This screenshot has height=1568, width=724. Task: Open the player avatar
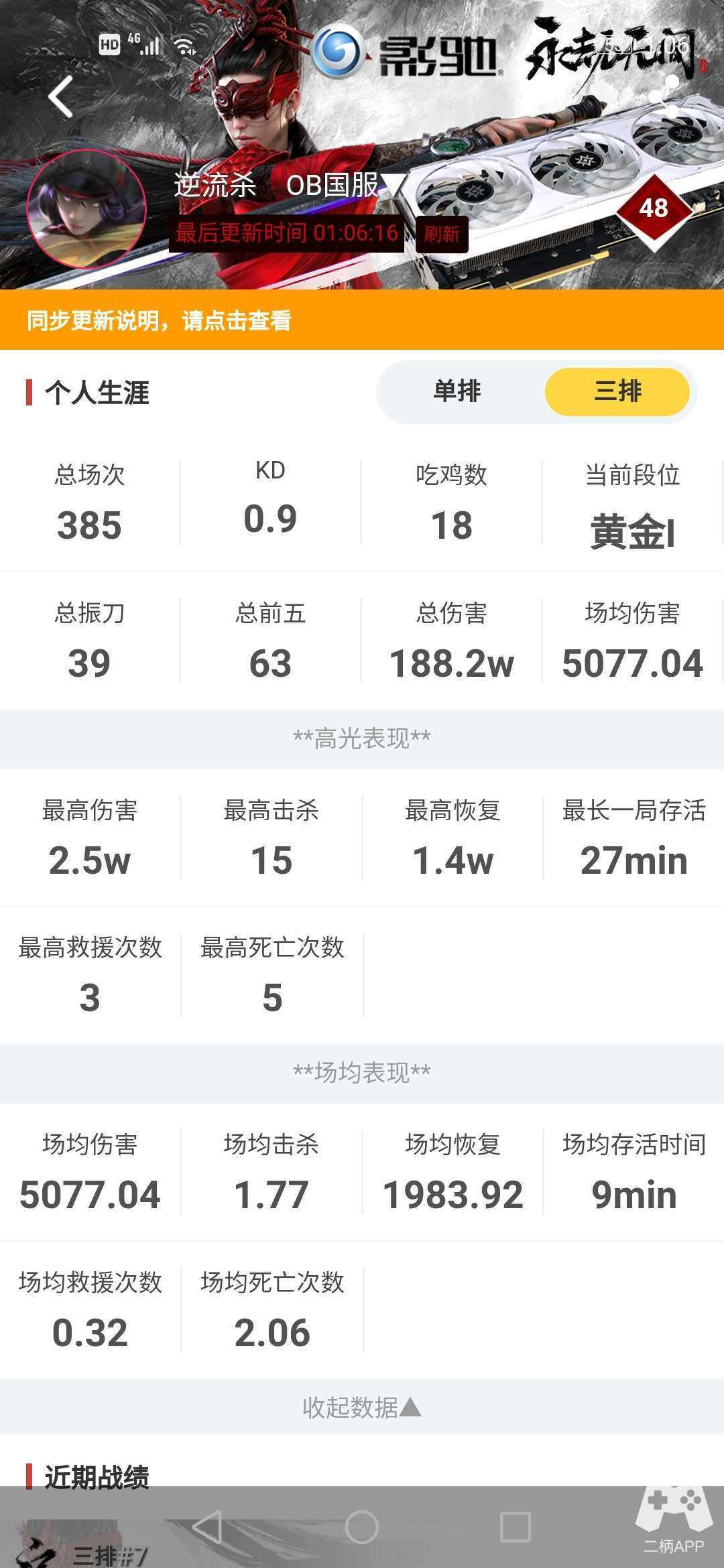pyautogui.click(x=86, y=209)
